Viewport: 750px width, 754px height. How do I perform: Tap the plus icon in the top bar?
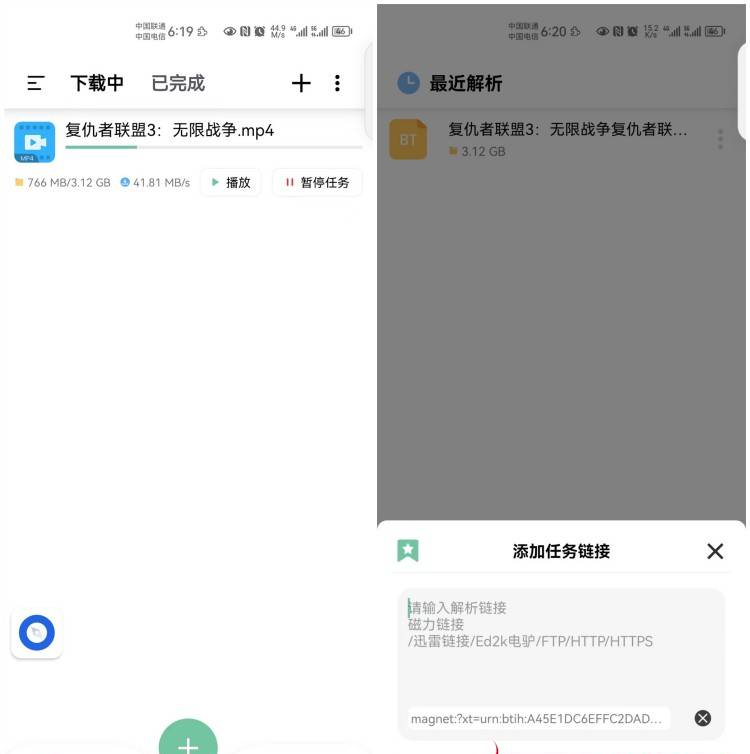tap(301, 84)
